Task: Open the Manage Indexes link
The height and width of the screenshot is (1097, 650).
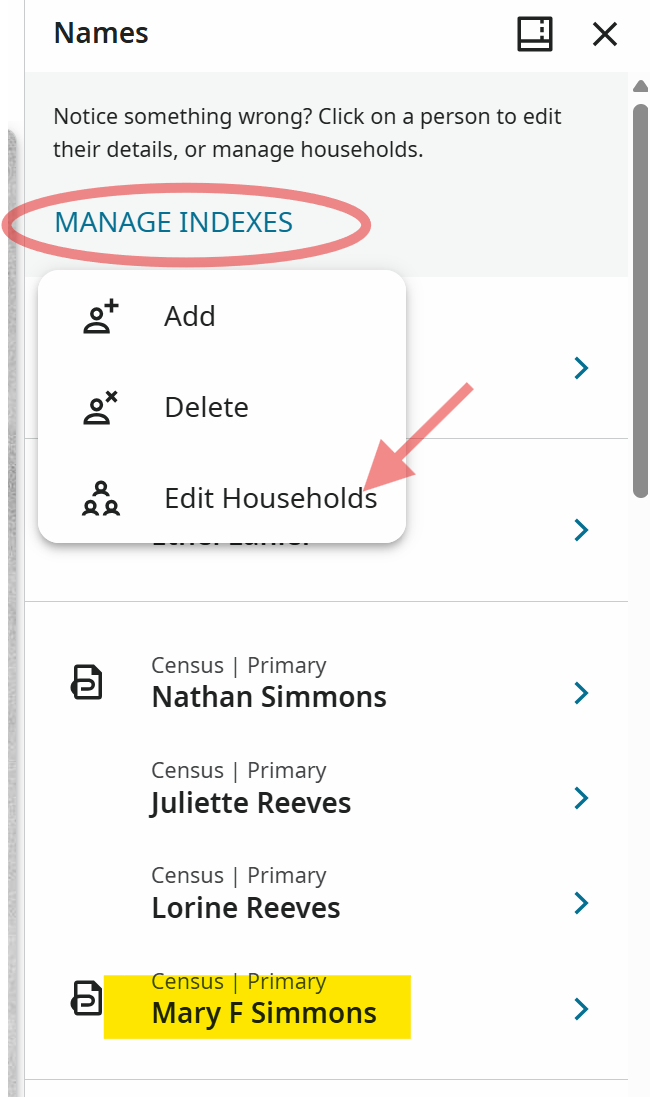Action: click(x=174, y=222)
